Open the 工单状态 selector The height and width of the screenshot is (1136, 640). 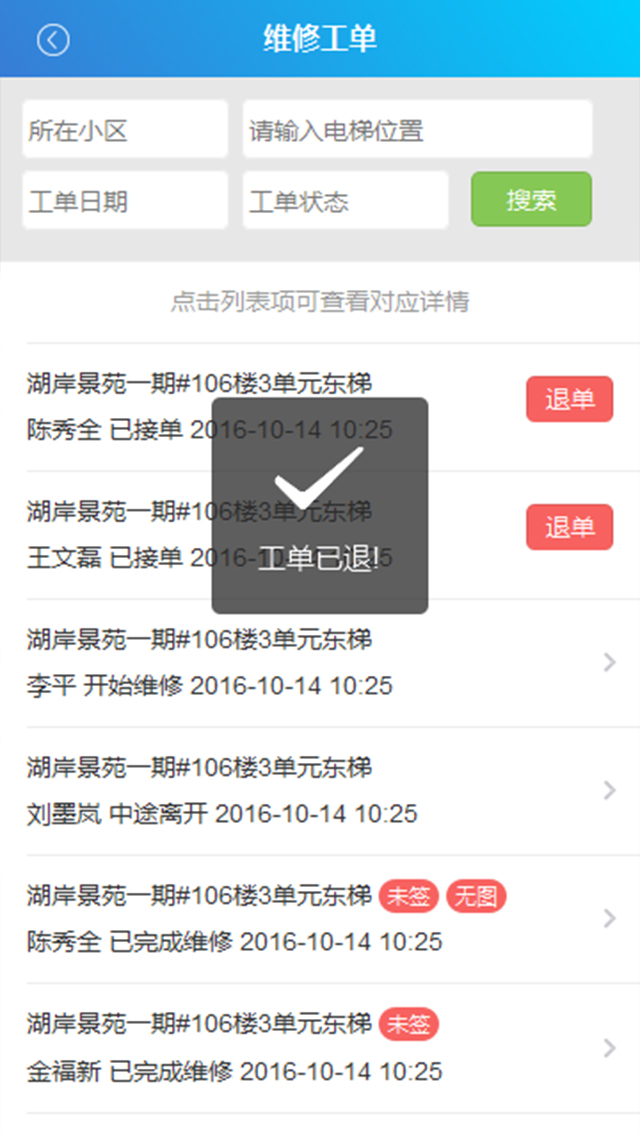(346, 200)
